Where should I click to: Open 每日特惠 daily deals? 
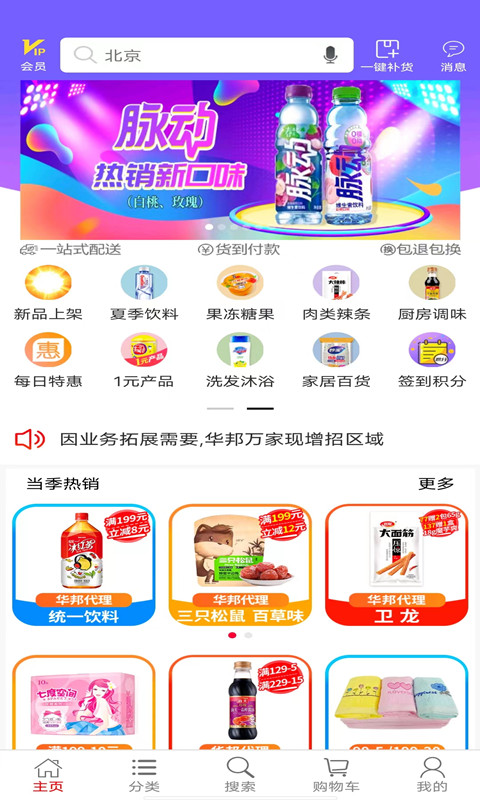(x=48, y=360)
